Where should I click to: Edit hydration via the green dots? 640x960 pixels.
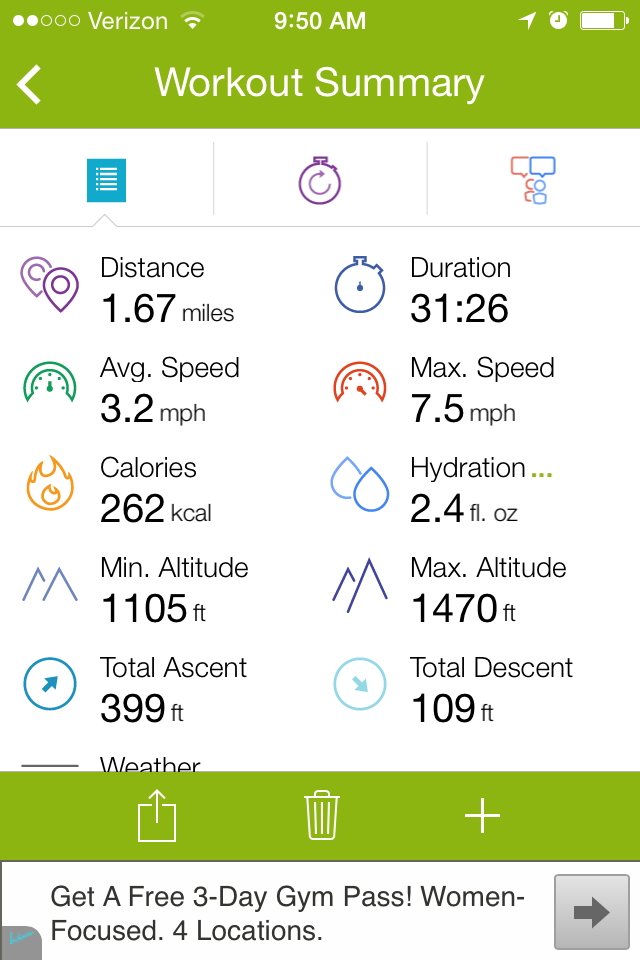click(541, 470)
